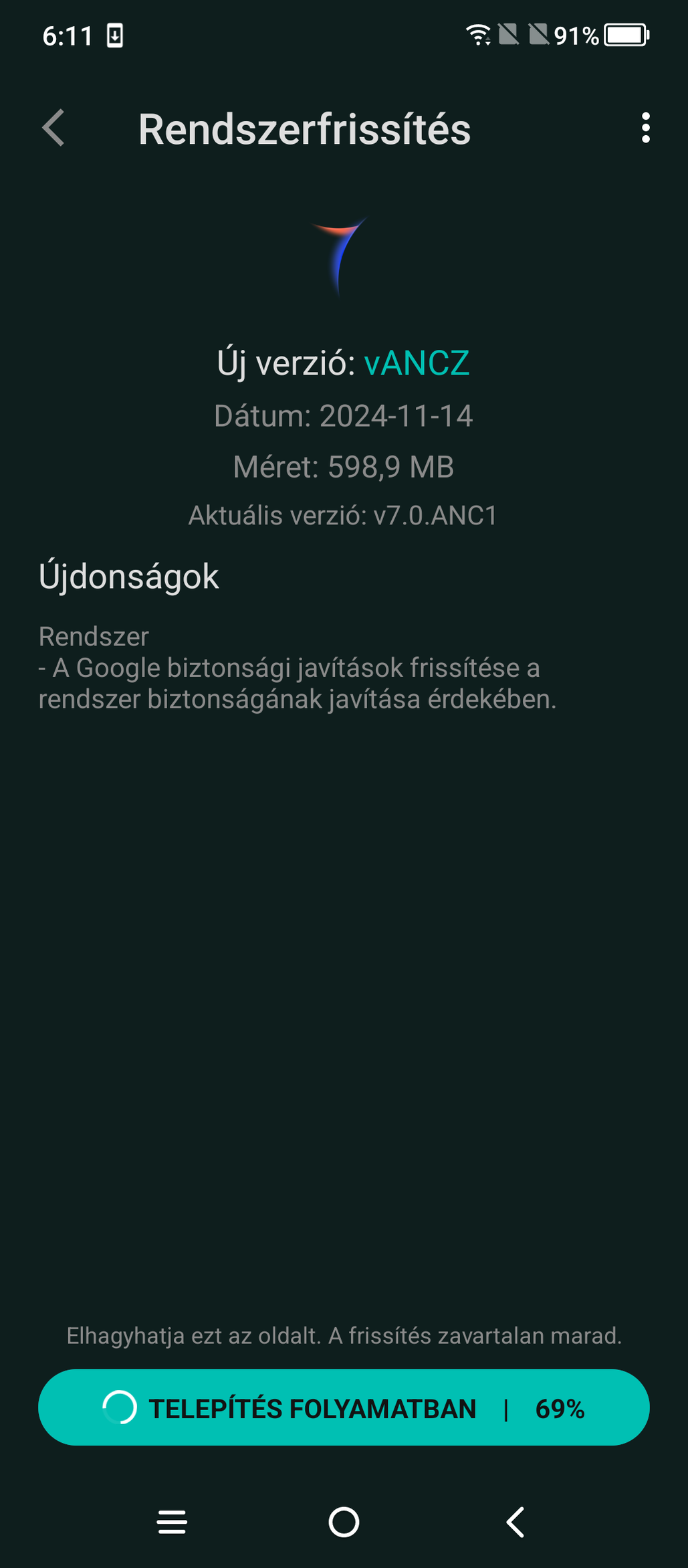The width and height of the screenshot is (688, 1568).
Task: Go to the home screen
Action: tap(344, 1523)
